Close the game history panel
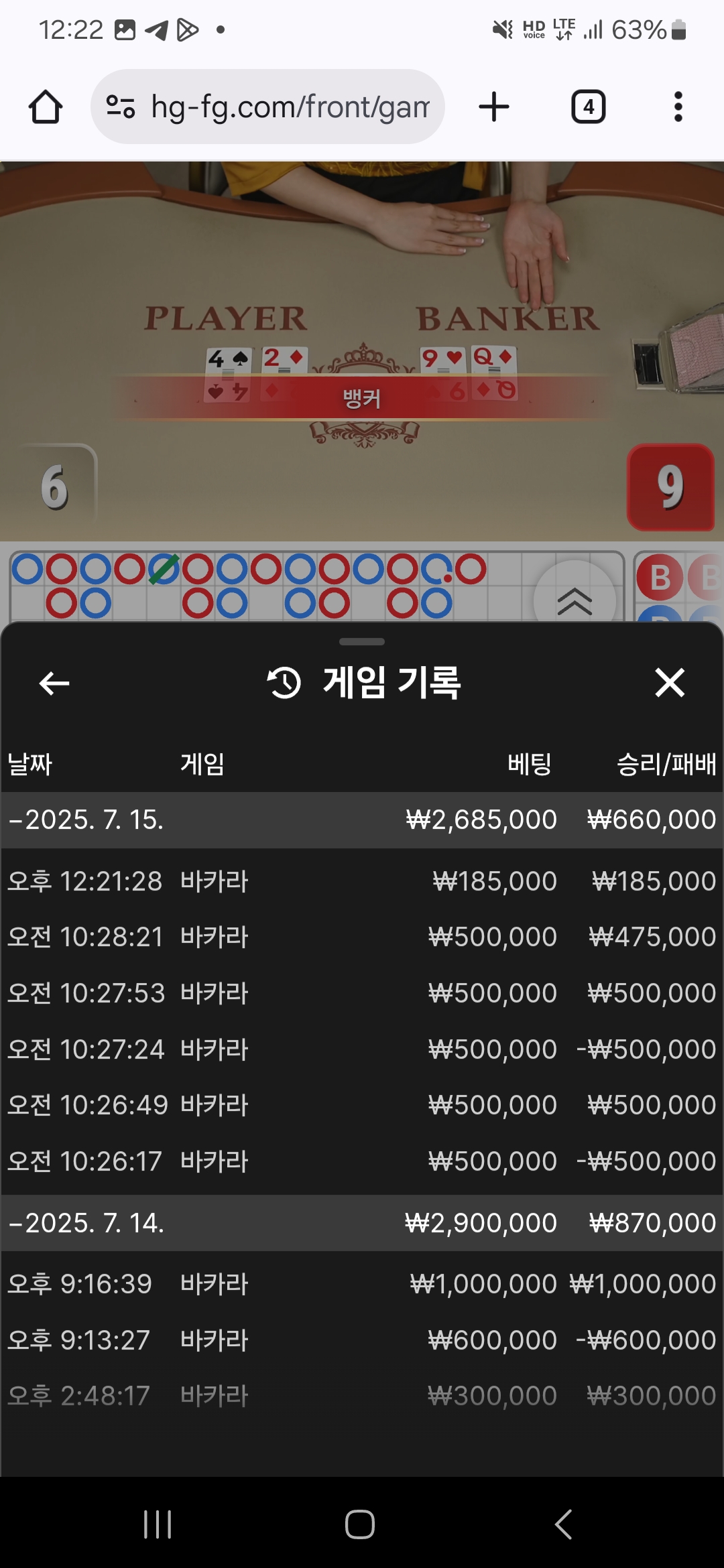Viewport: 724px width, 1568px height. [669, 683]
